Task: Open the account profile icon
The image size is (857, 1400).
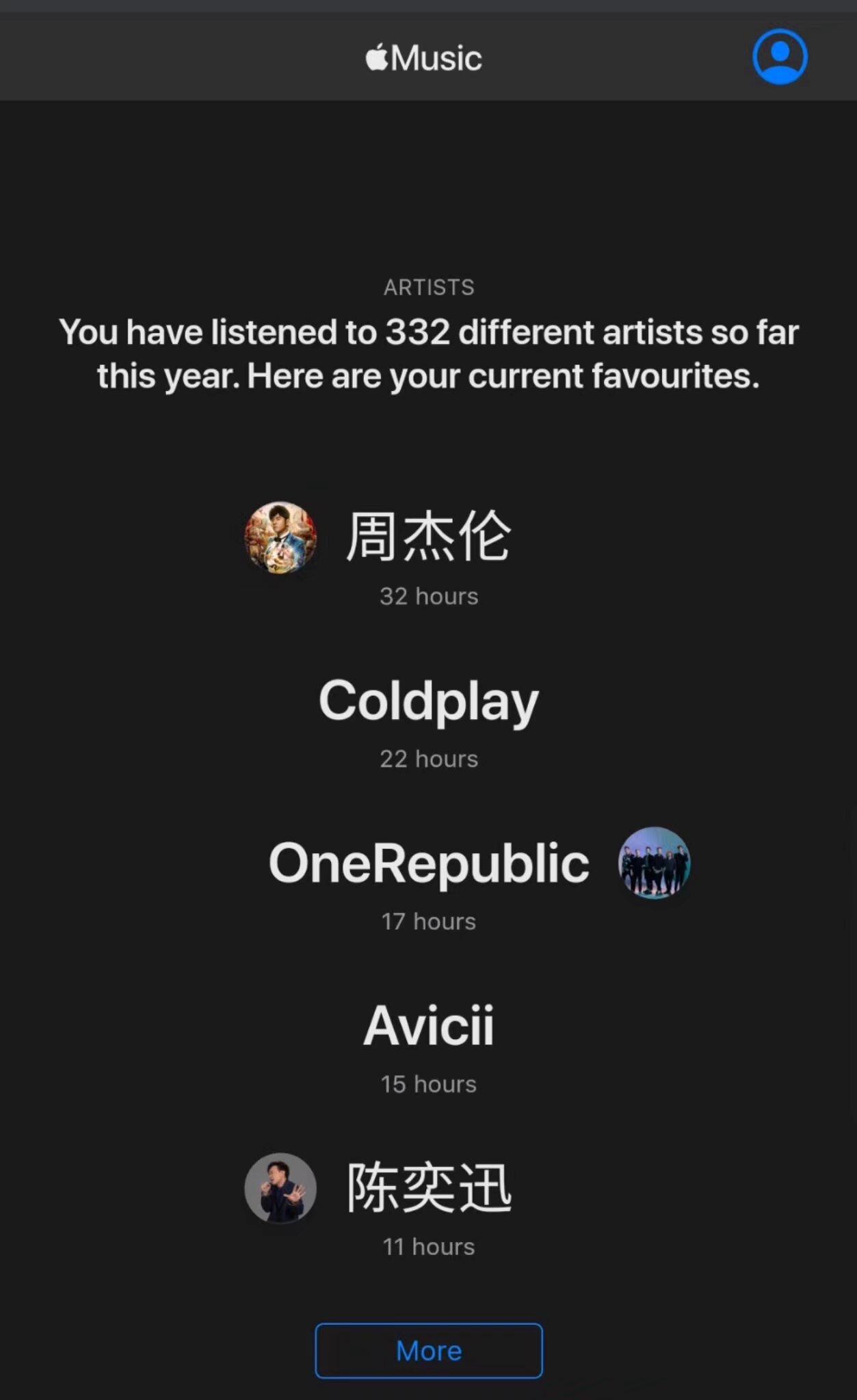Action: point(780,57)
